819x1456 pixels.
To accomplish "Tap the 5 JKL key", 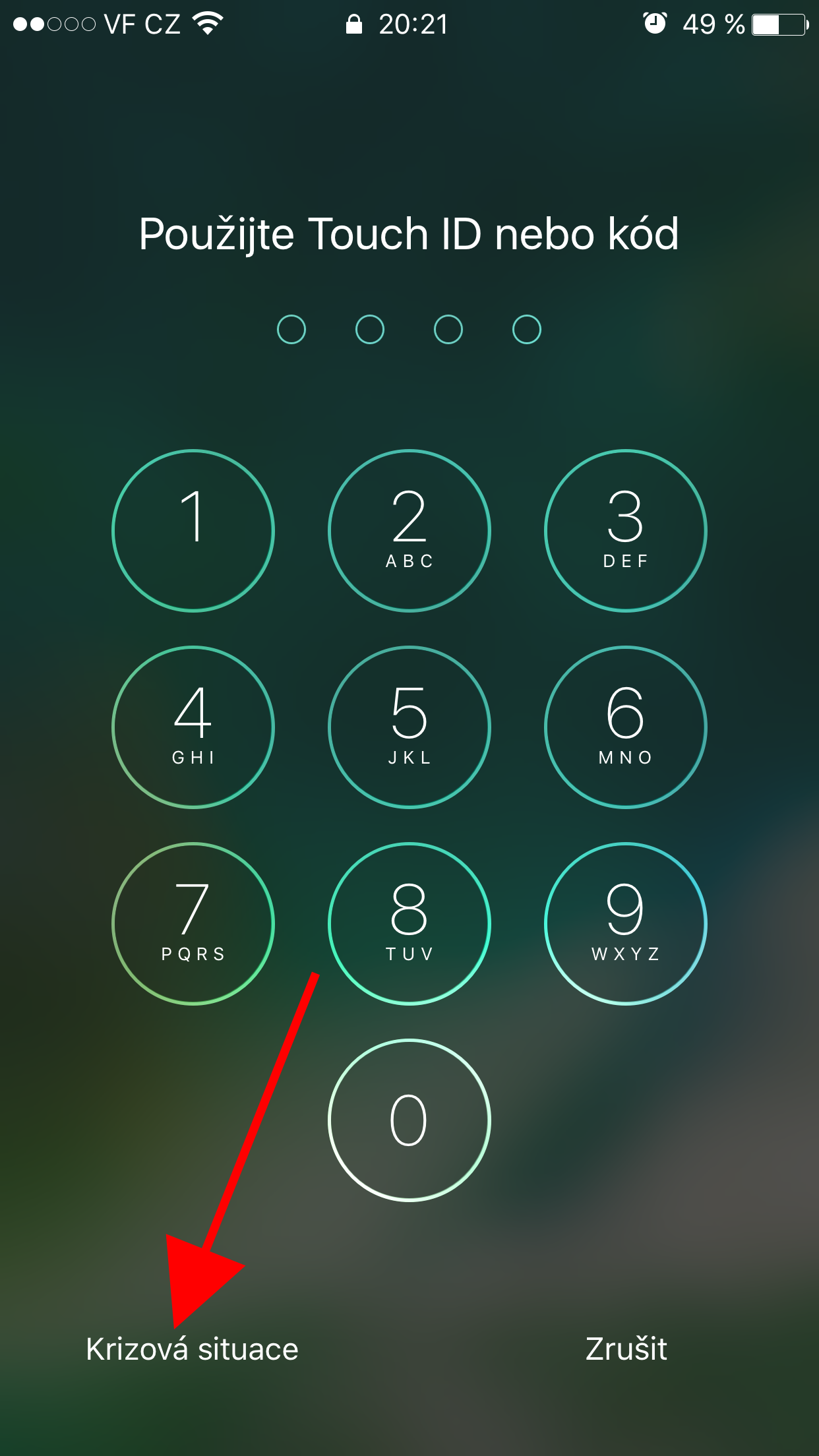I will 409,727.
